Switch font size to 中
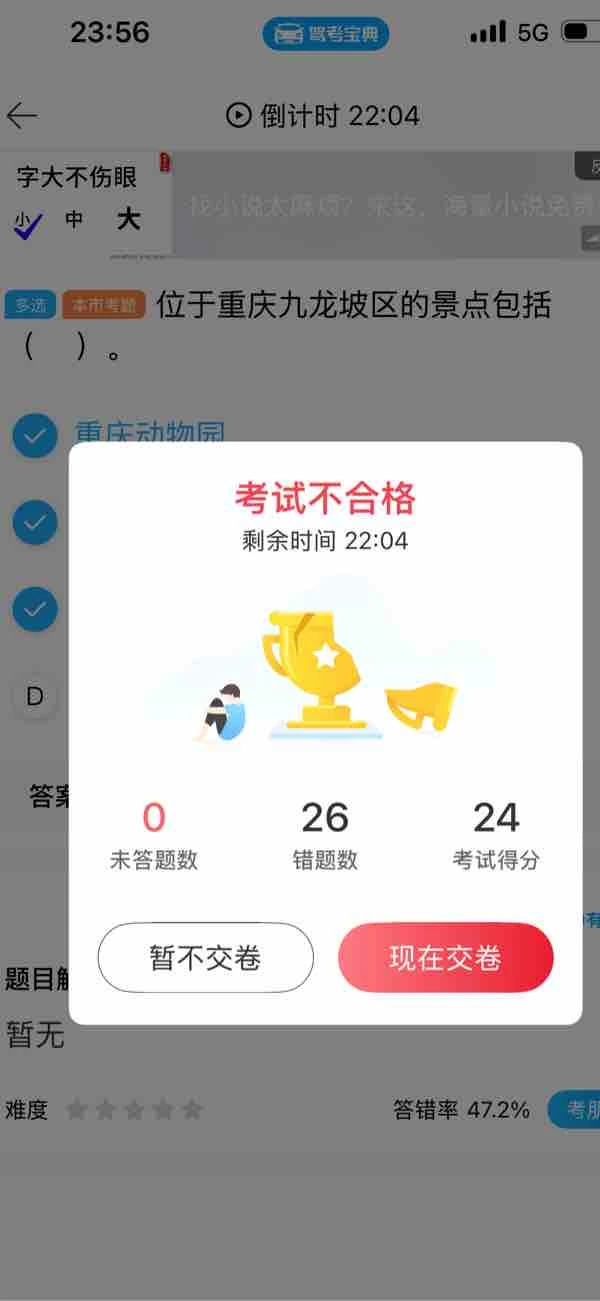This screenshot has height=1301, width=600. coord(74,219)
